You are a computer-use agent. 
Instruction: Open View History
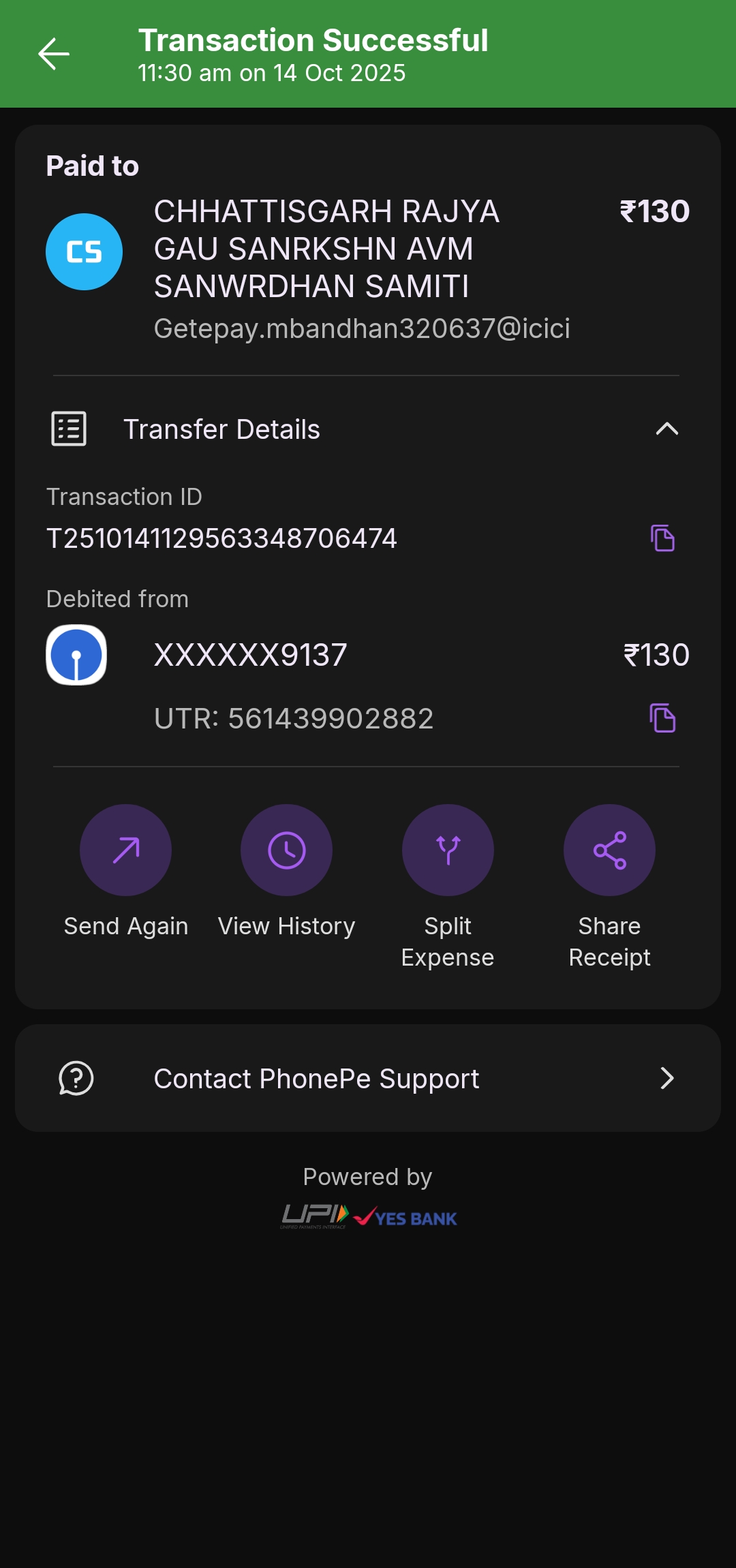[286, 850]
